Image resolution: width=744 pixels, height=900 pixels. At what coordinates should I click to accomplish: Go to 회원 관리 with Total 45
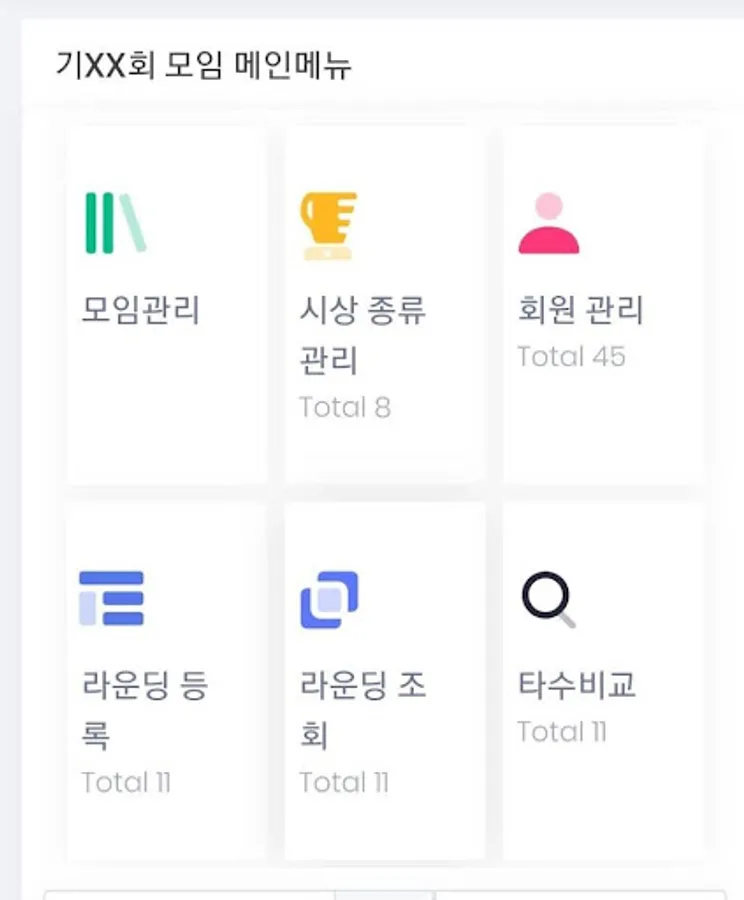[603, 305]
